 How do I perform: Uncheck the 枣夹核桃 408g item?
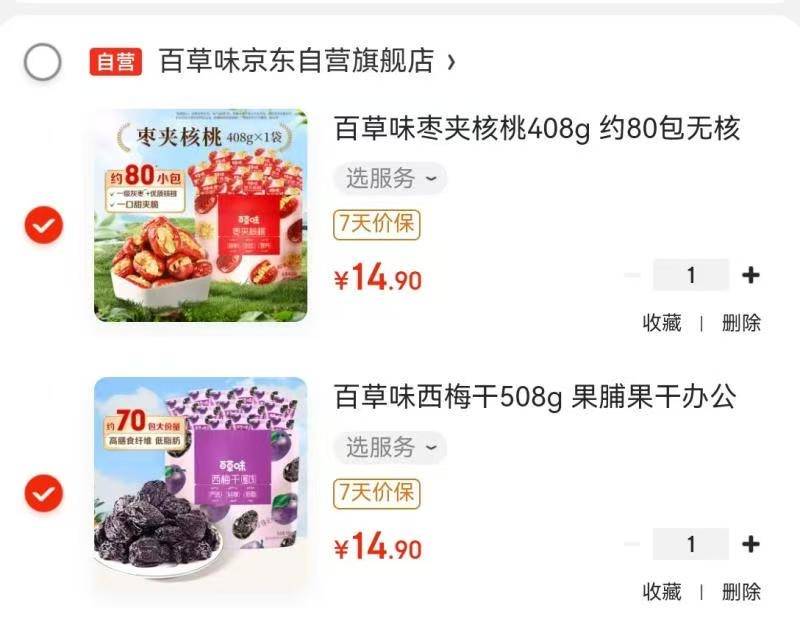43,226
